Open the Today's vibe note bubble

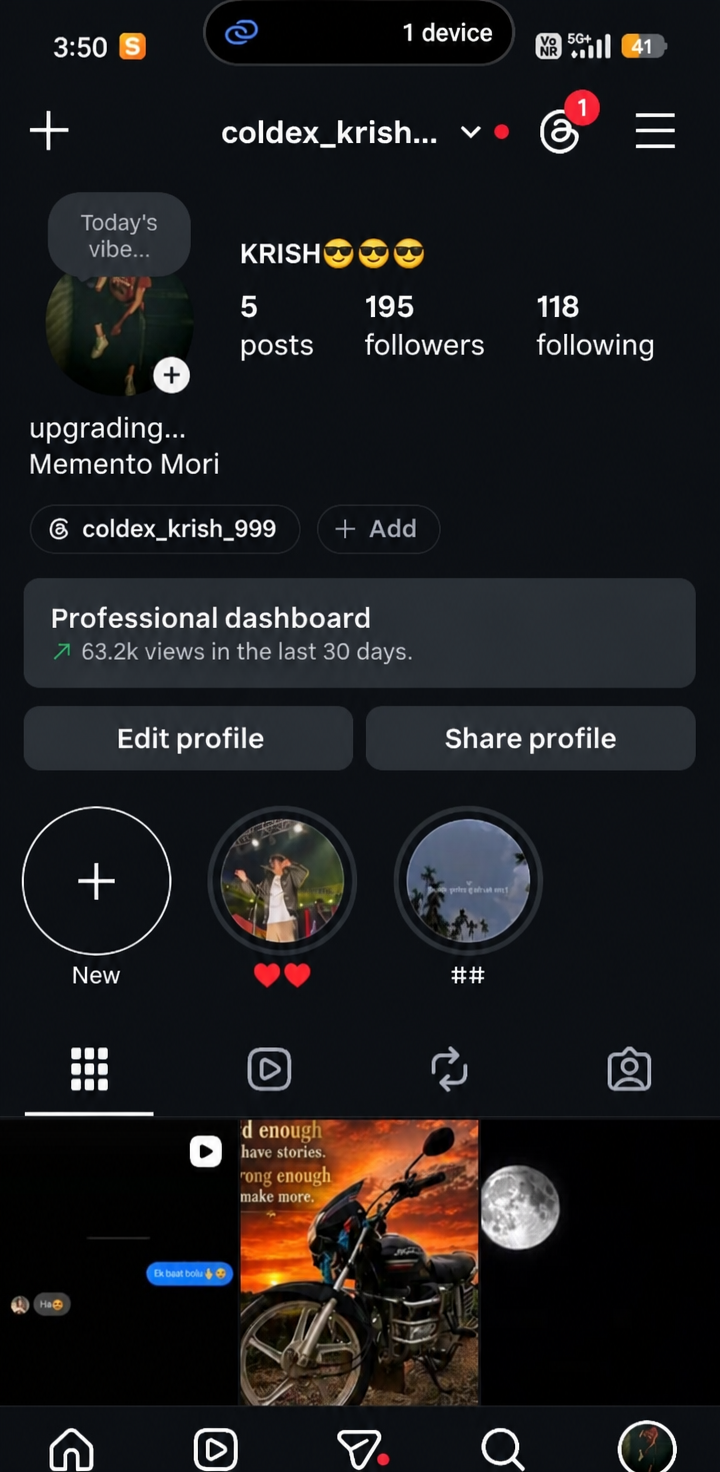pos(119,235)
